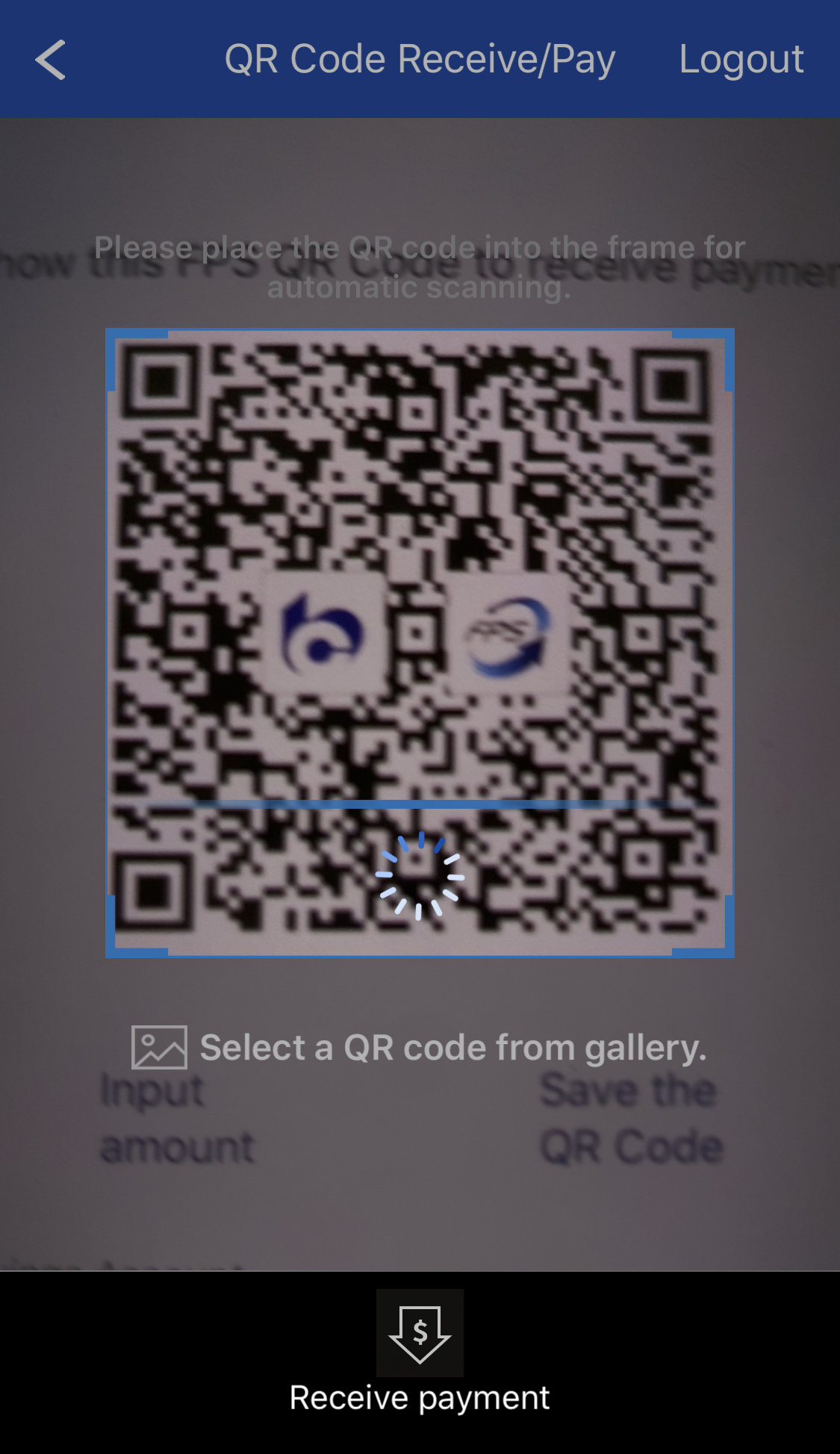Open the Receive payment tab
Image resolution: width=840 pixels, height=1454 pixels.
point(420,1353)
